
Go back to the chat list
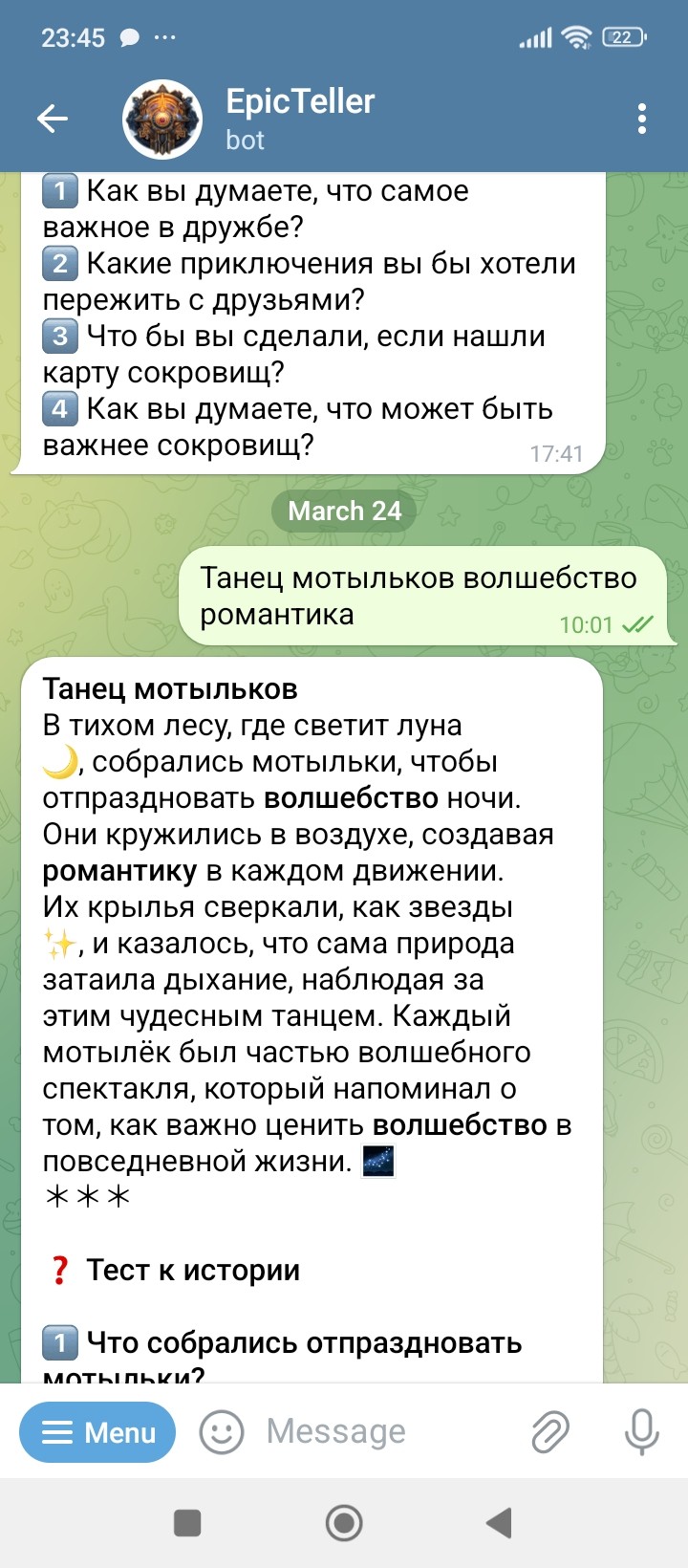click(53, 119)
